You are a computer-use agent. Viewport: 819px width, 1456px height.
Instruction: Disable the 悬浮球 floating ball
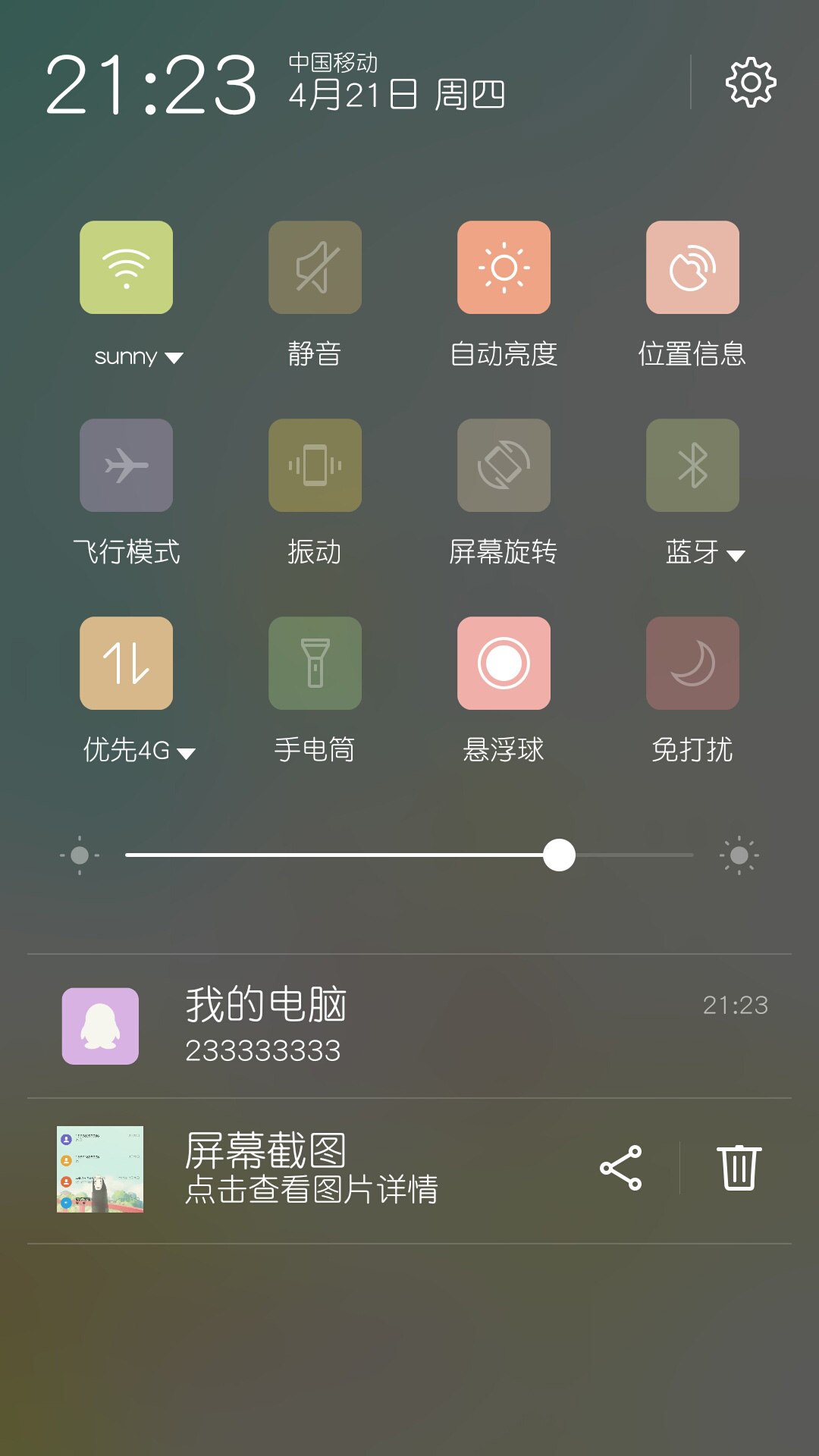504,663
